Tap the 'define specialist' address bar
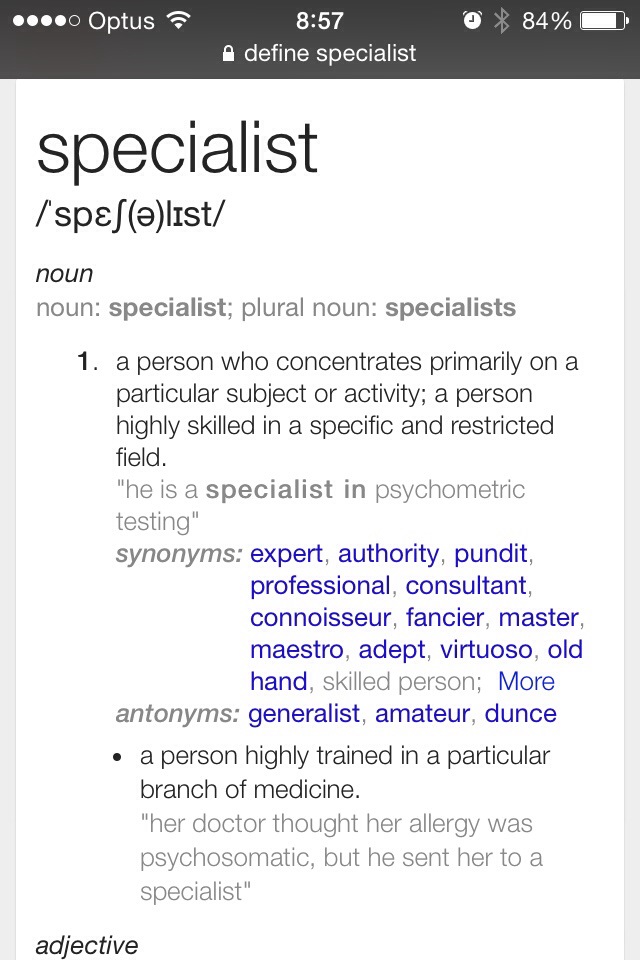 click(320, 53)
